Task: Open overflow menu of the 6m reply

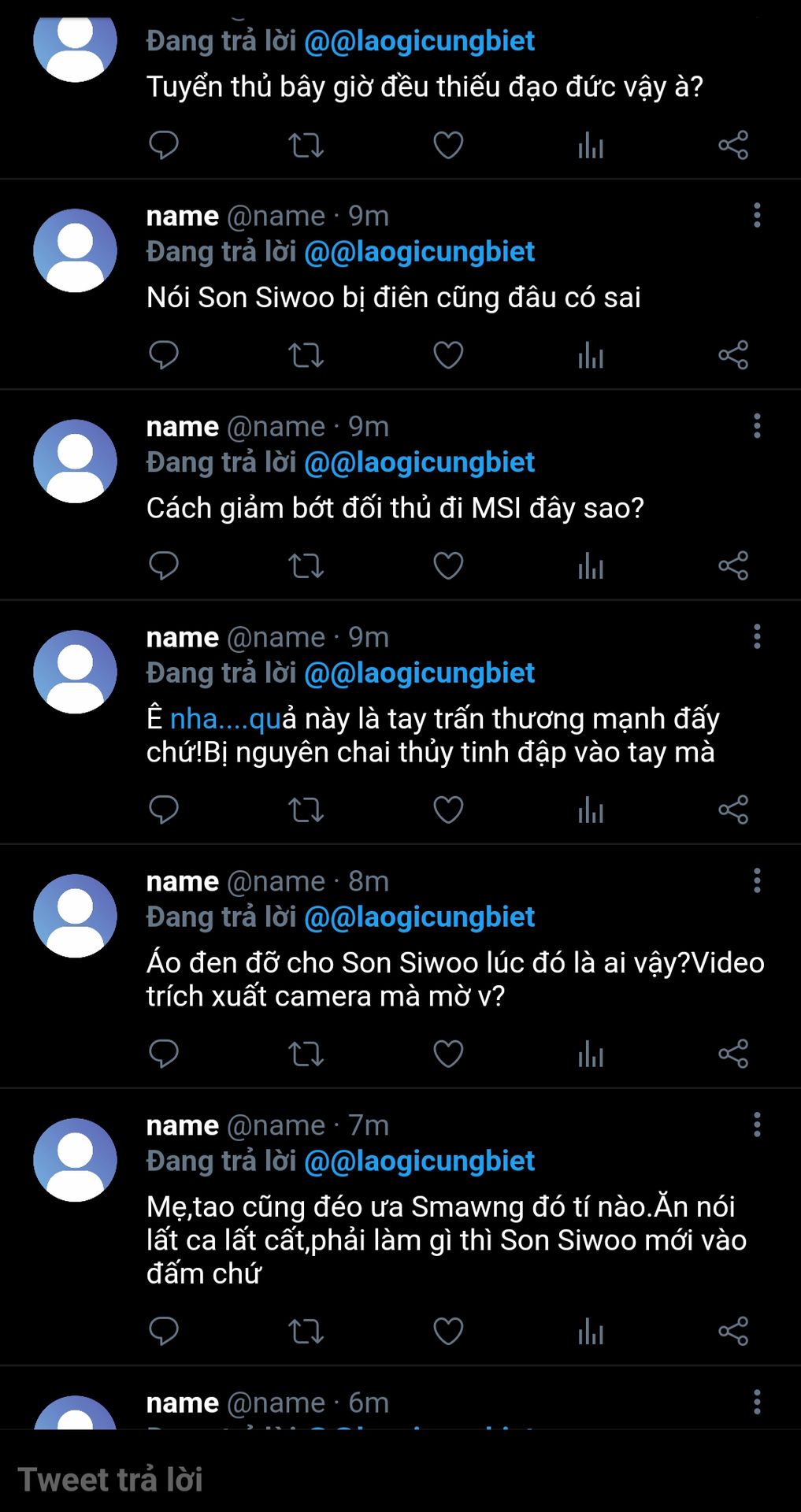Action: pyautogui.click(x=757, y=1402)
